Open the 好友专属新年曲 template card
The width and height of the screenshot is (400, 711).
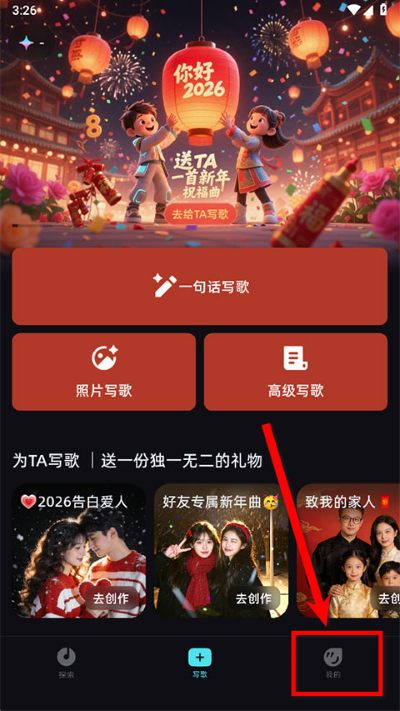click(221, 551)
